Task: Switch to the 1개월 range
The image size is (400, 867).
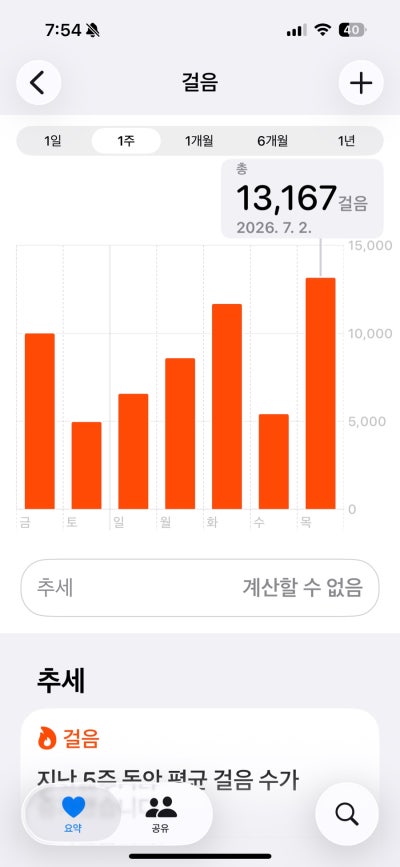Action: (199, 141)
